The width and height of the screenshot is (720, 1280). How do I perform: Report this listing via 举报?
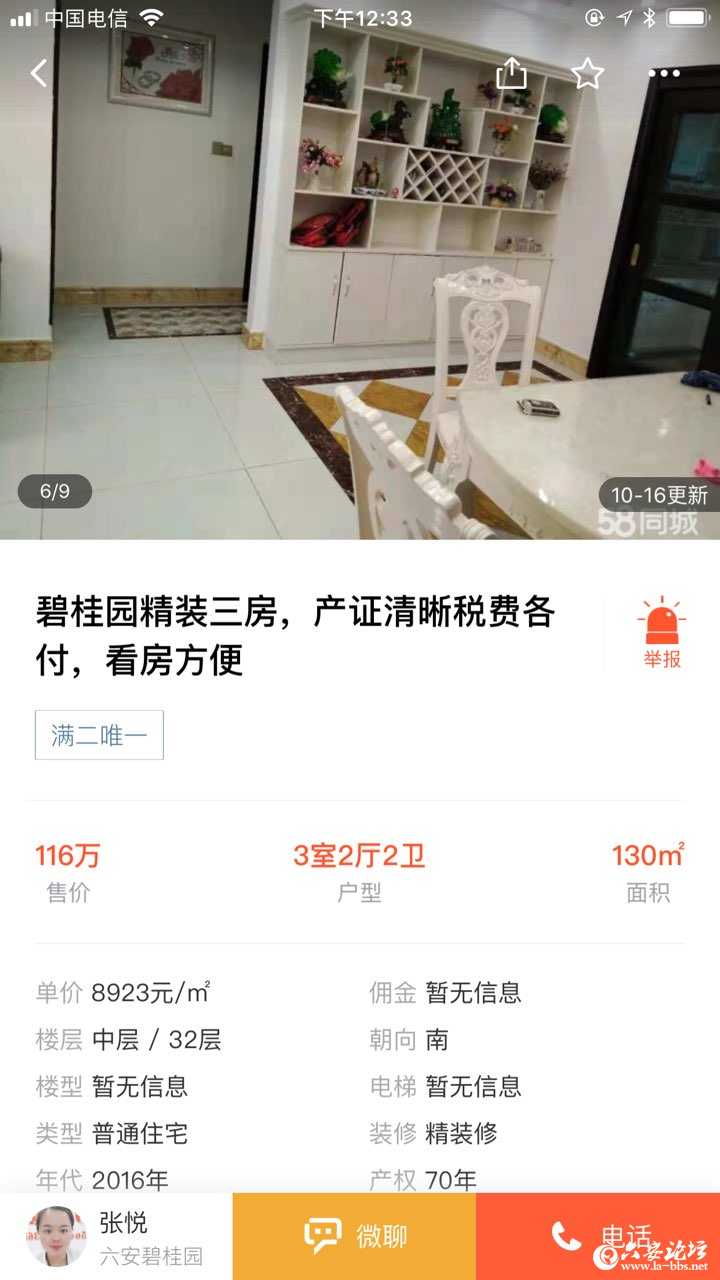coord(661,634)
